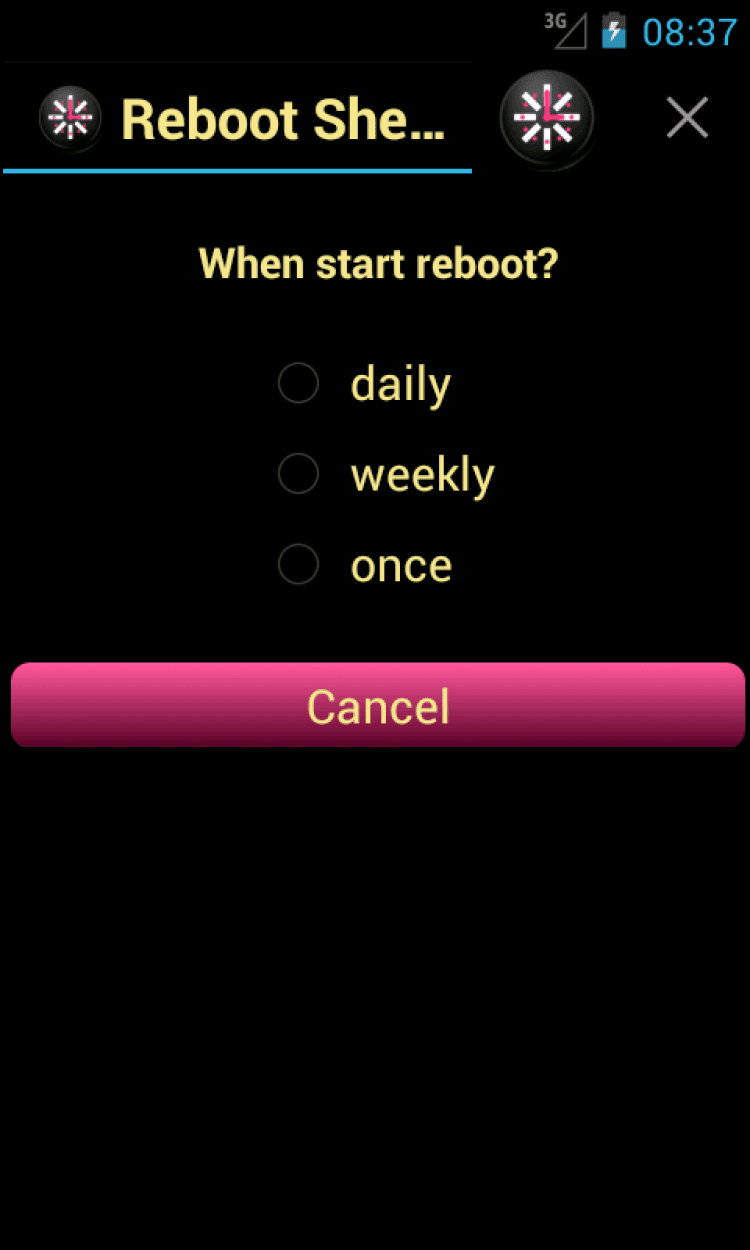Select the daily reboot option
Viewport: 750px width, 1250px height.
(x=298, y=383)
